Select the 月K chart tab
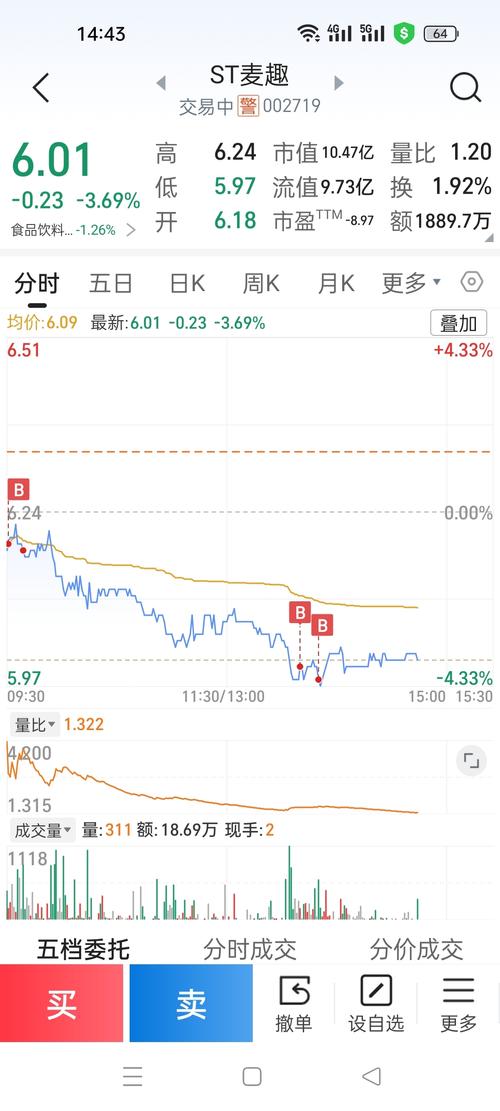The image size is (500, 1111). pos(336,283)
